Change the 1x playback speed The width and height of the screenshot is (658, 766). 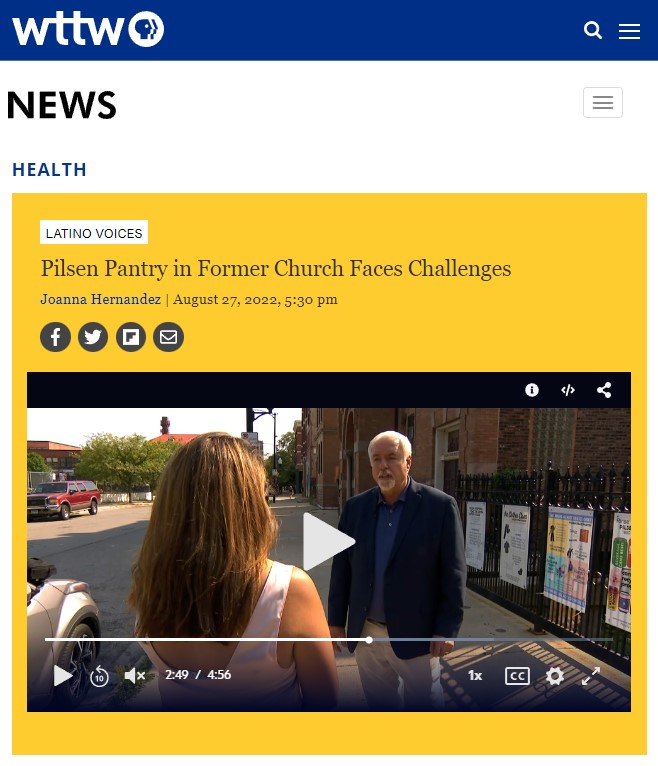point(475,676)
